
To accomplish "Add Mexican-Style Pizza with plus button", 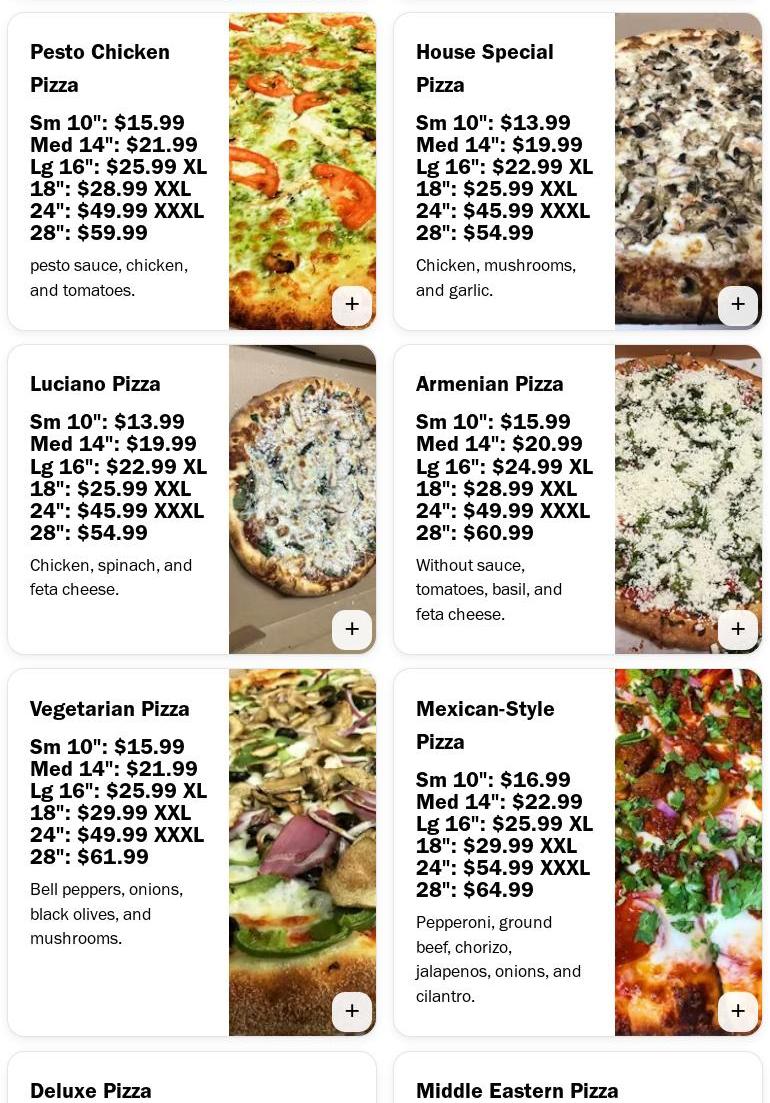I will tap(738, 1011).
